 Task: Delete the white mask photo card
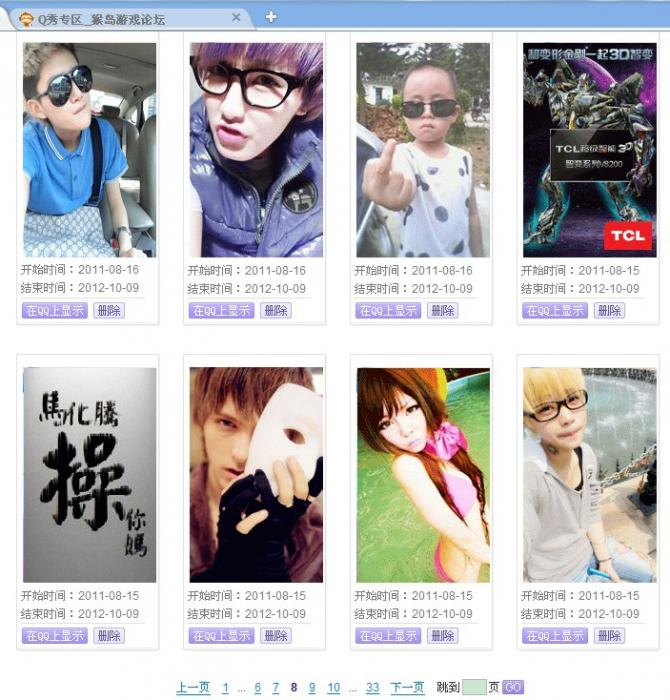tap(276, 636)
